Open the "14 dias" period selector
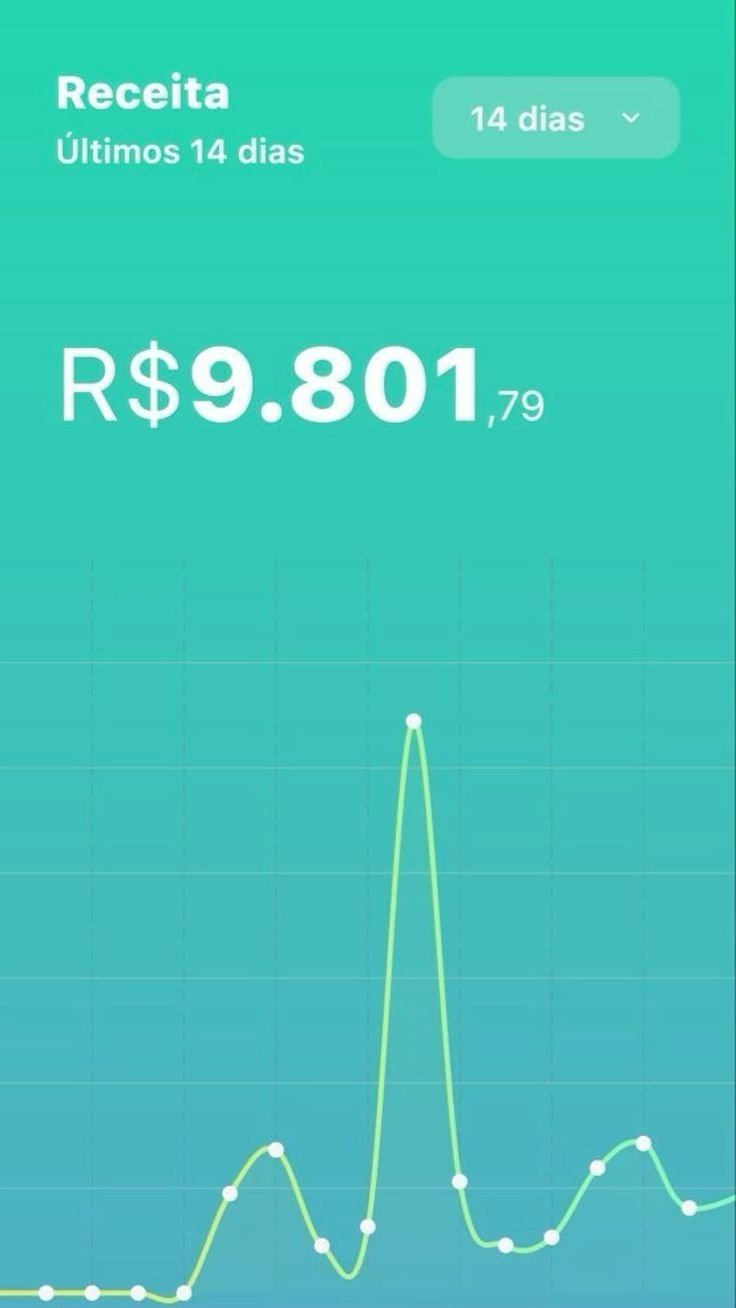This screenshot has width=736, height=1308. click(x=555, y=118)
